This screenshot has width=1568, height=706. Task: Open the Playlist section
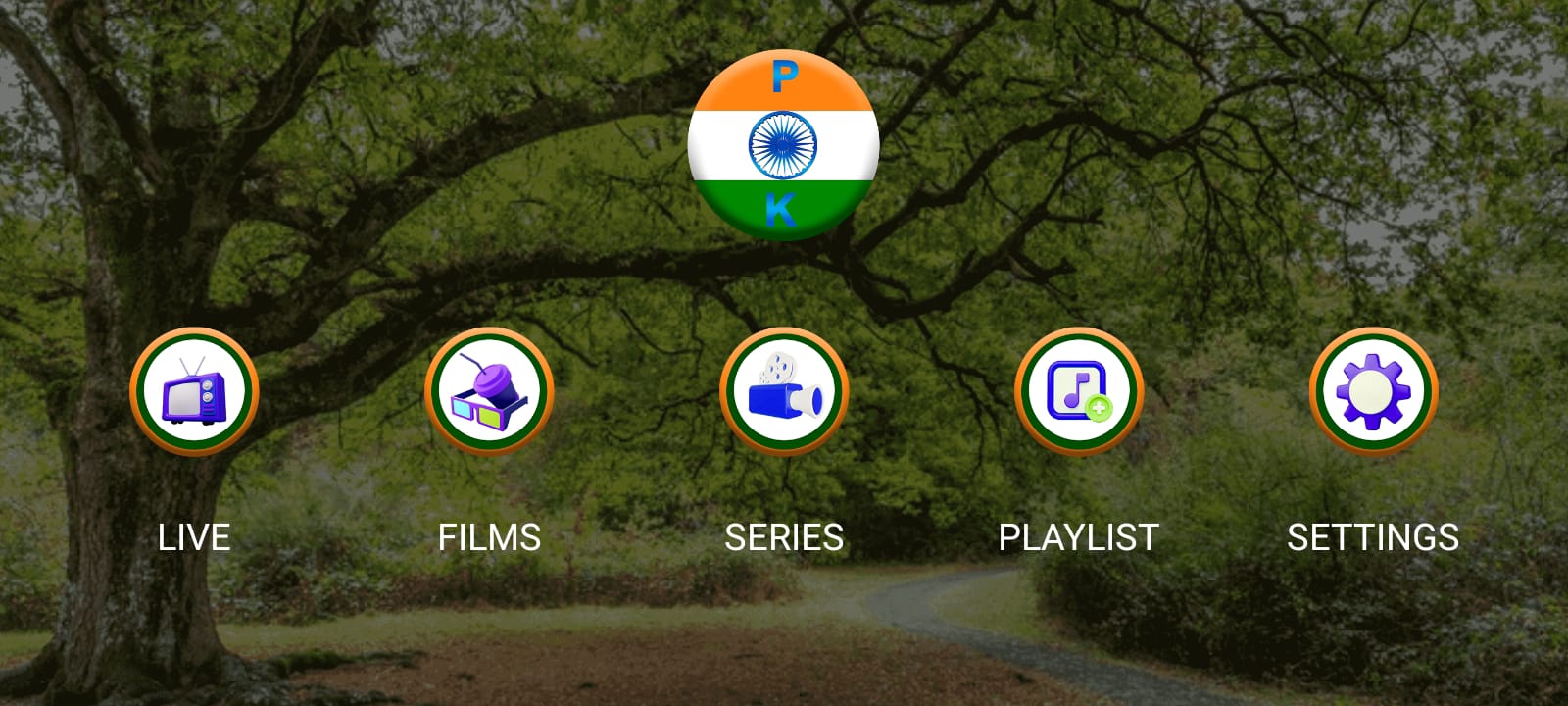click(x=1078, y=392)
